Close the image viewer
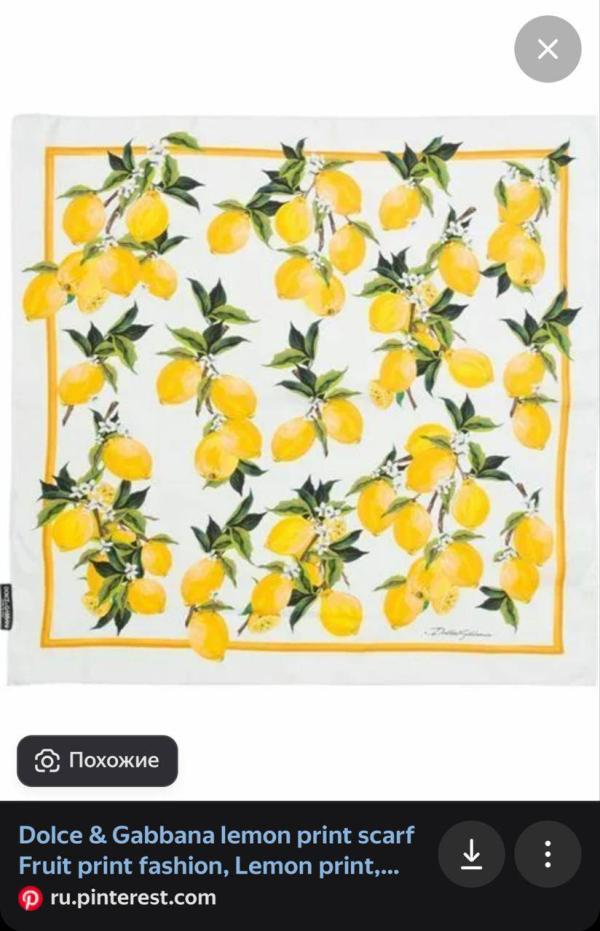Image resolution: width=600 pixels, height=931 pixels. (548, 49)
